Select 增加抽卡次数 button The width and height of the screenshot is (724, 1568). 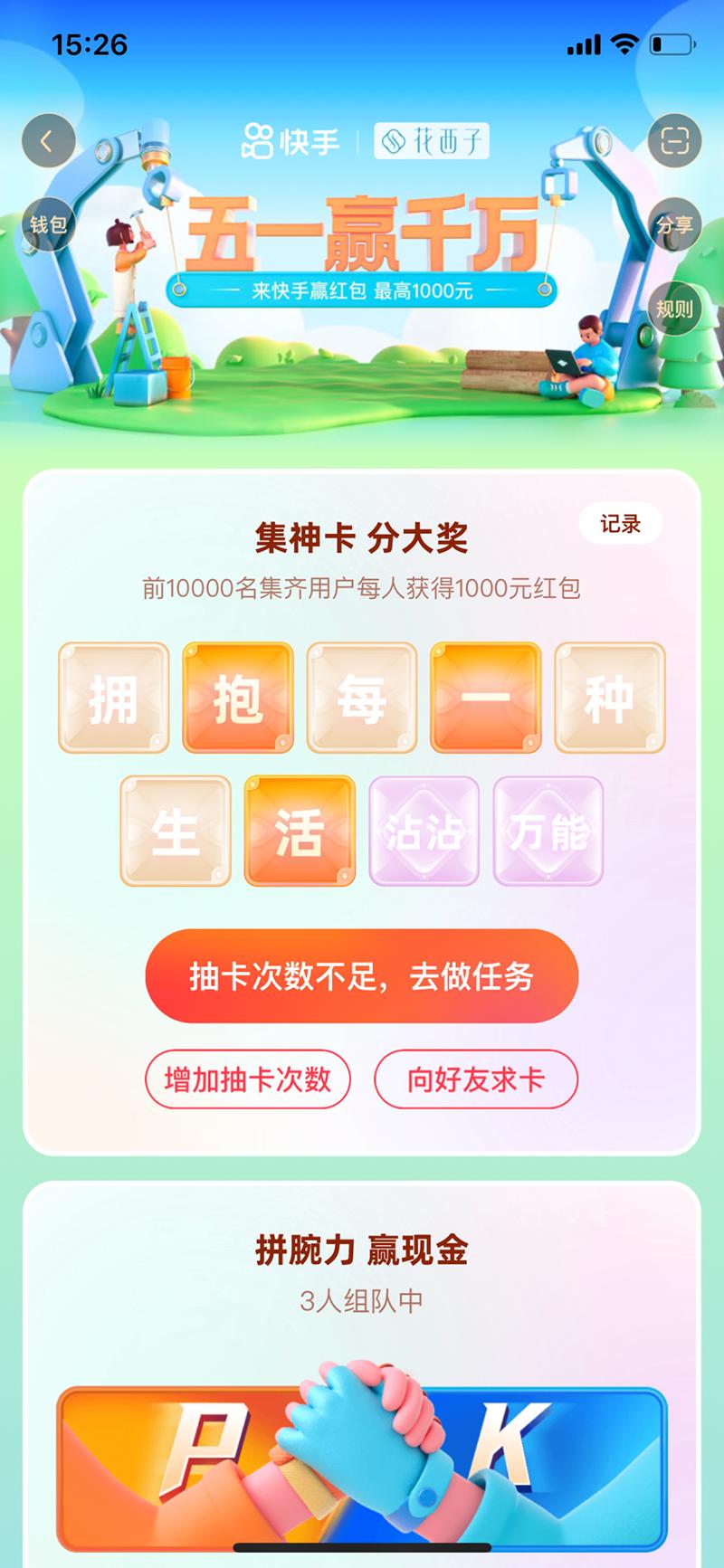(x=247, y=1079)
